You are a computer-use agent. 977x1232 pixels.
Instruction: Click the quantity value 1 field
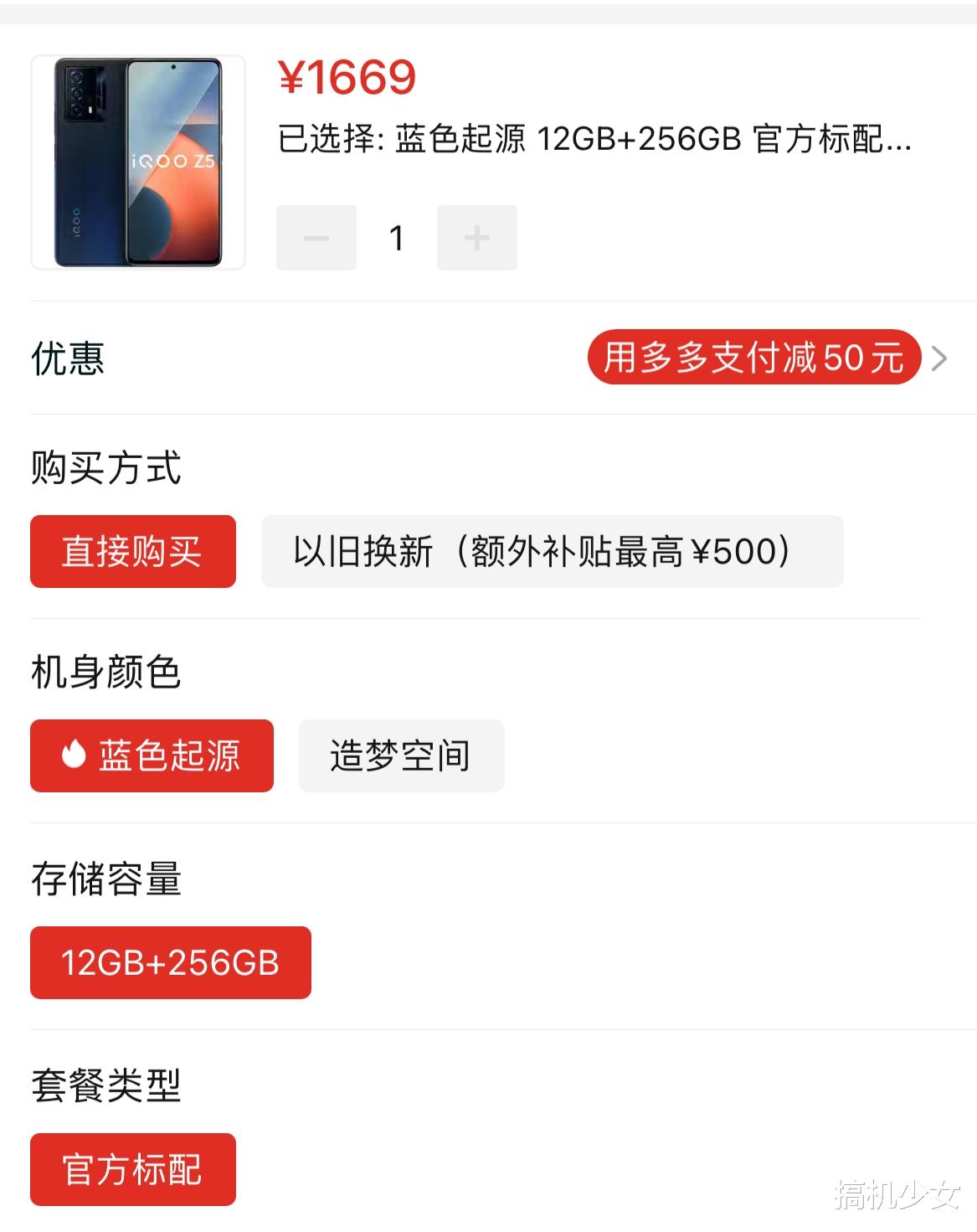pyautogui.click(x=396, y=237)
